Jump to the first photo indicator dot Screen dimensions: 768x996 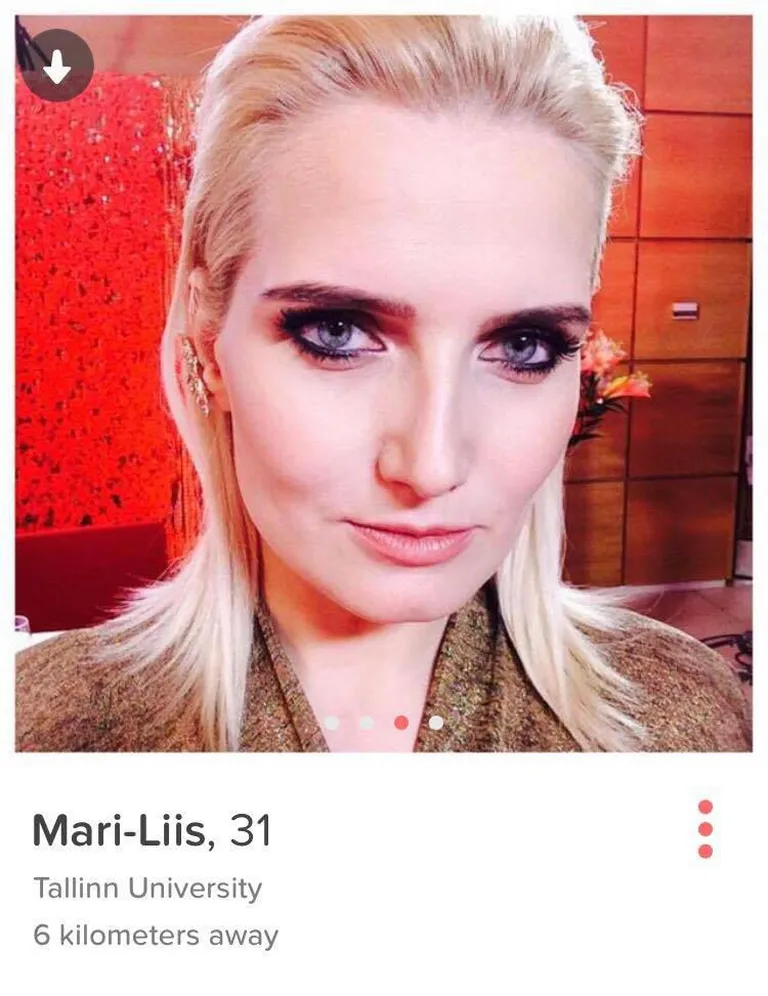click(x=332, y=722)
